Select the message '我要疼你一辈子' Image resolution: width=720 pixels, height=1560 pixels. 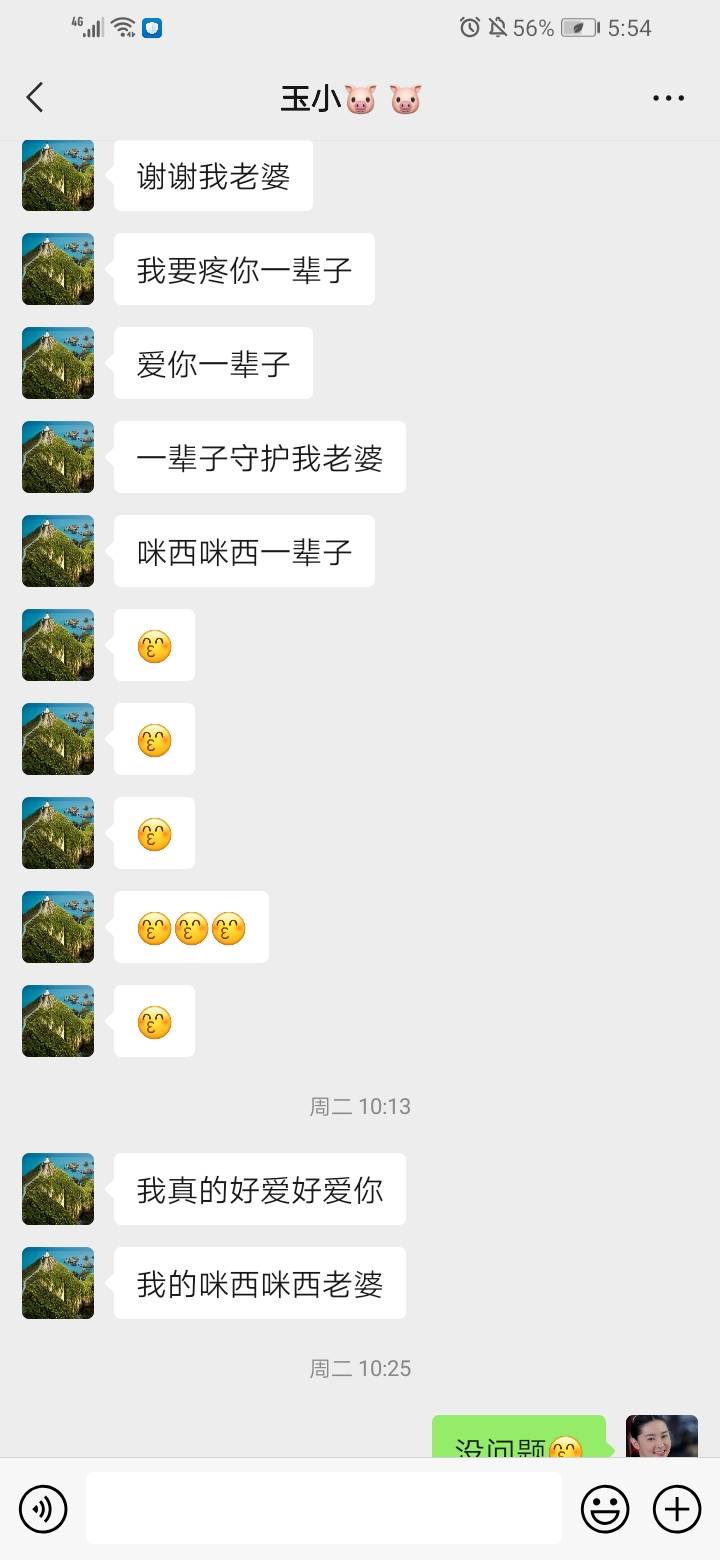point(243,269)
